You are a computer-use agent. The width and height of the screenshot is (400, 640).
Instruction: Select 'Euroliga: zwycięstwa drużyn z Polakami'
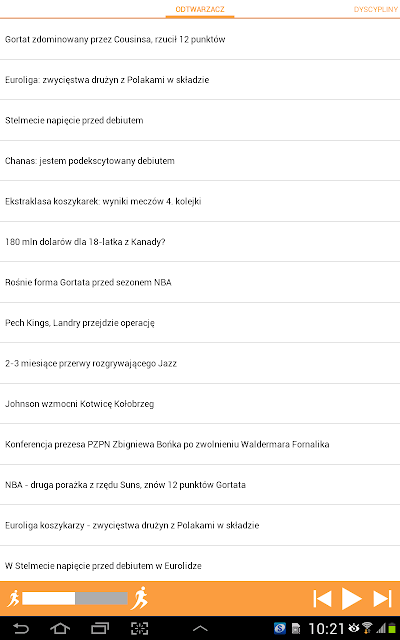[x=200, y=80]
